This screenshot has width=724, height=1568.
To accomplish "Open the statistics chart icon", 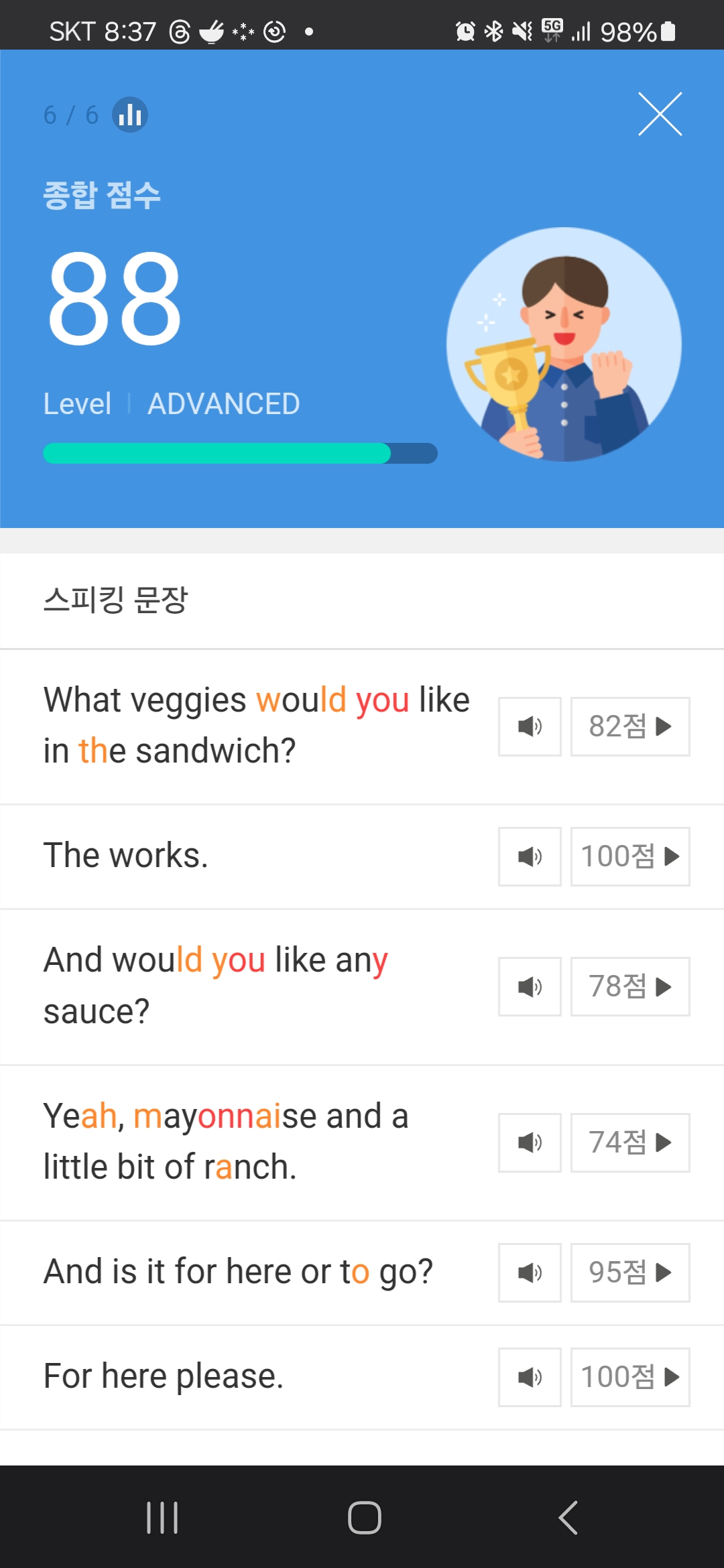I will (x=130, y=115).
